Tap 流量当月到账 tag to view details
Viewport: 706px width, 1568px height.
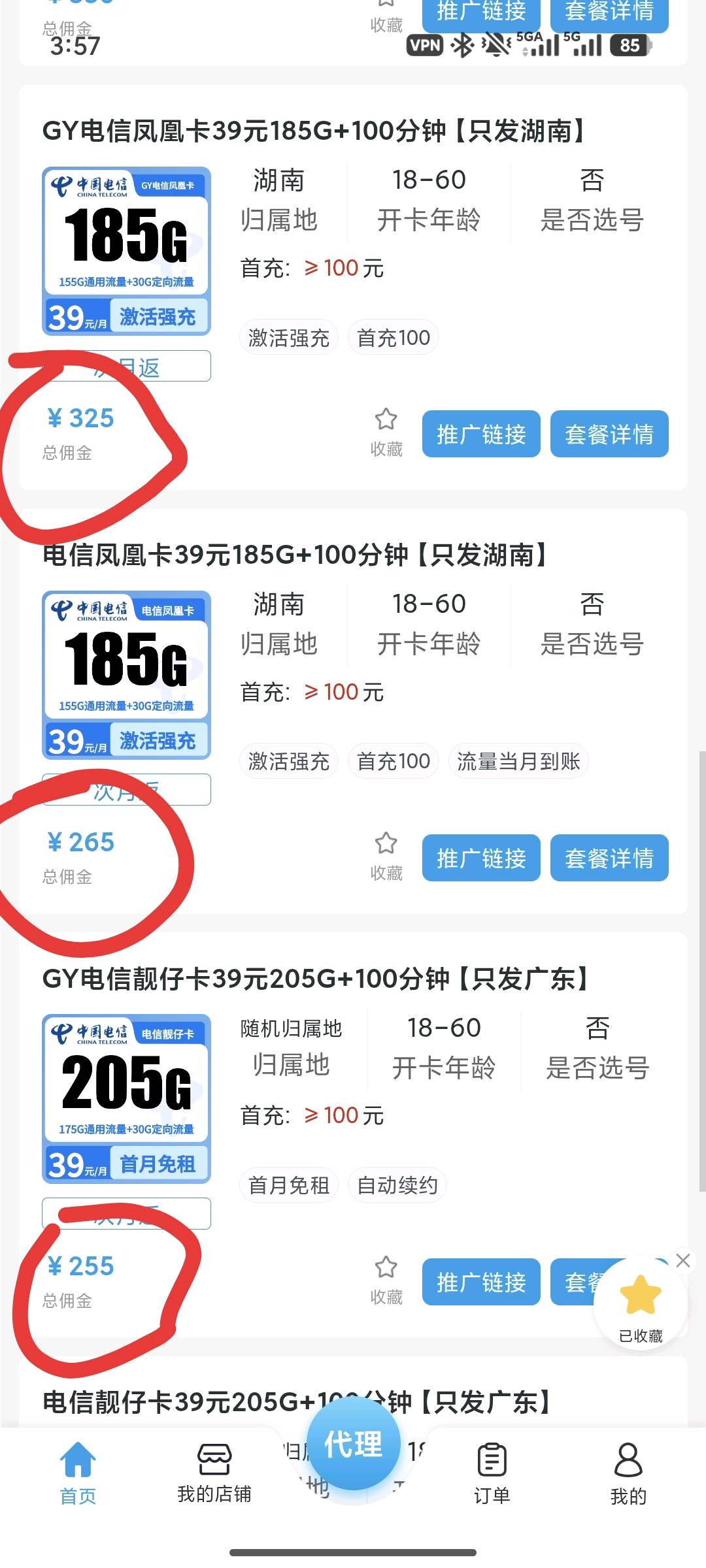518,762
